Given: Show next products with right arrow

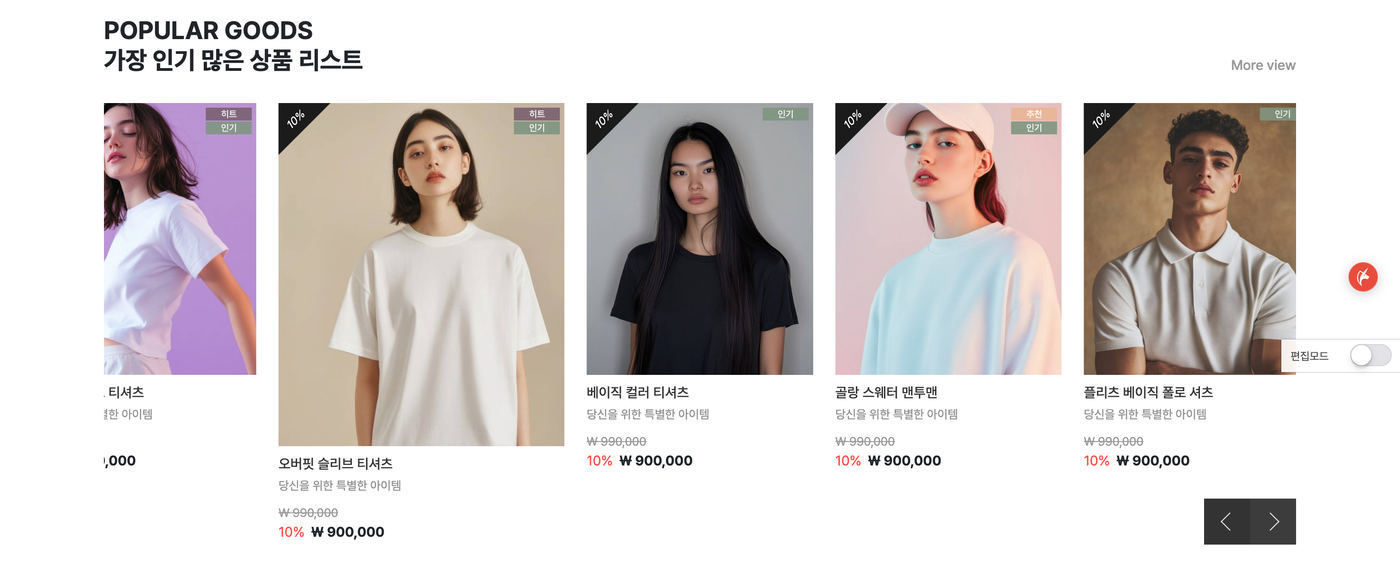Looking at the screenshot, I should (x=1273, y=521).
